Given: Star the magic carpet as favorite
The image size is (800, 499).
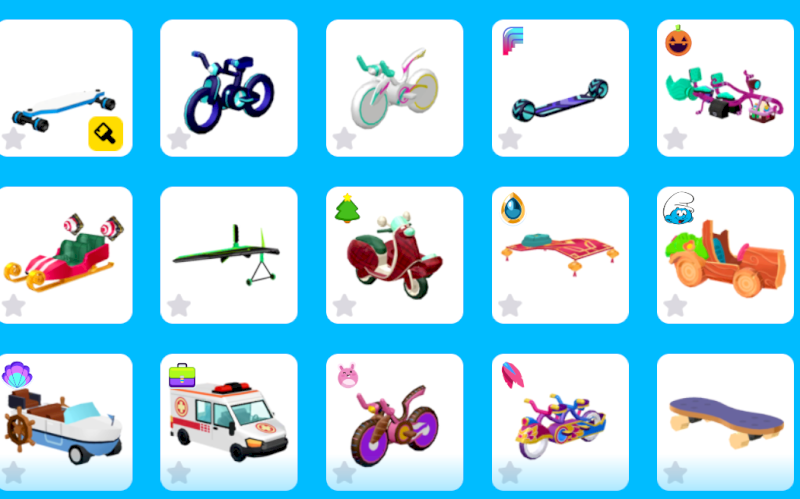Looking at the screenshot, I should pos(510,305).
